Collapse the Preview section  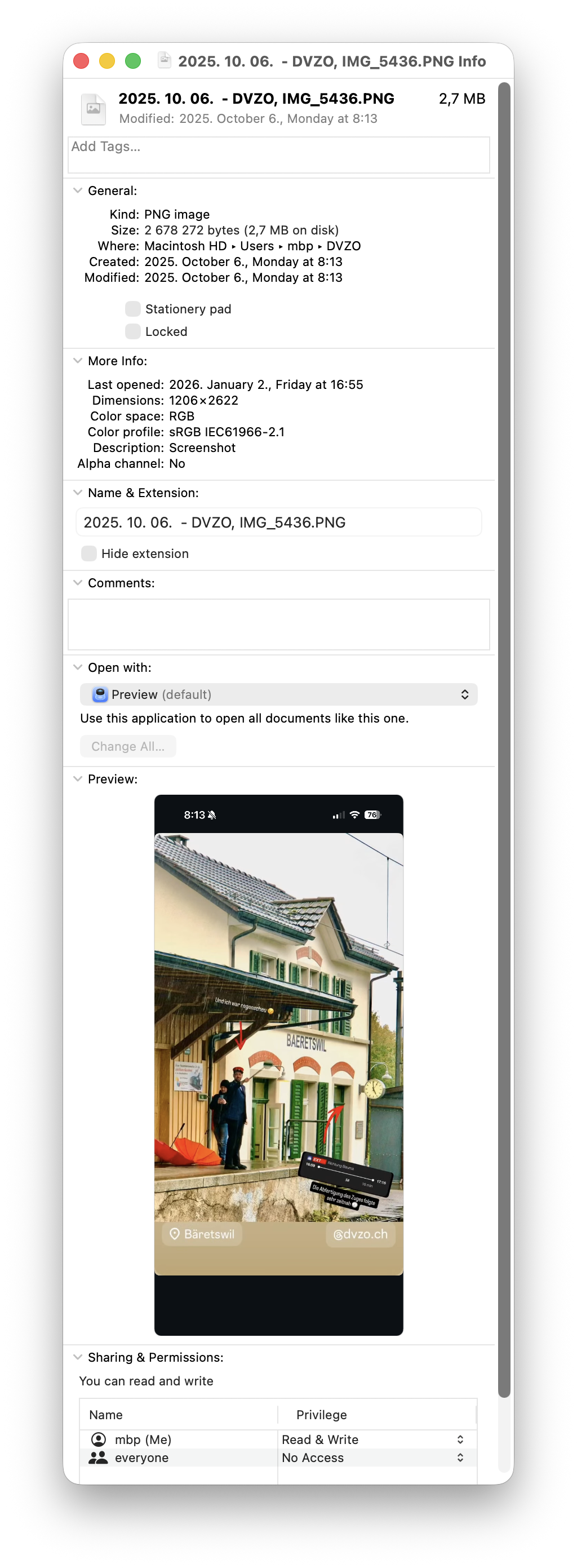pyautogui.click(x=77, y=778)
